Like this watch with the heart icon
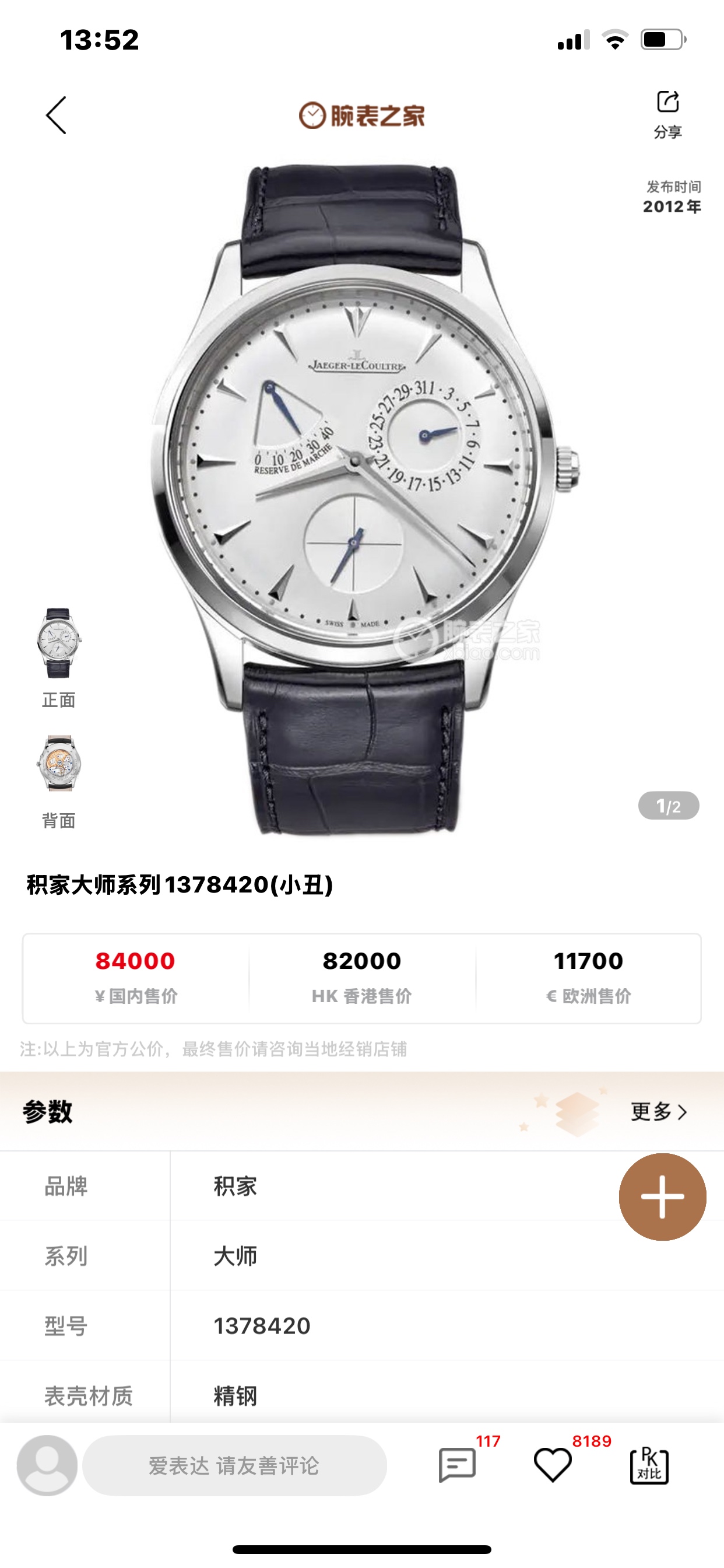Screen dimensions: 724x1568 tap(553, 1465)
